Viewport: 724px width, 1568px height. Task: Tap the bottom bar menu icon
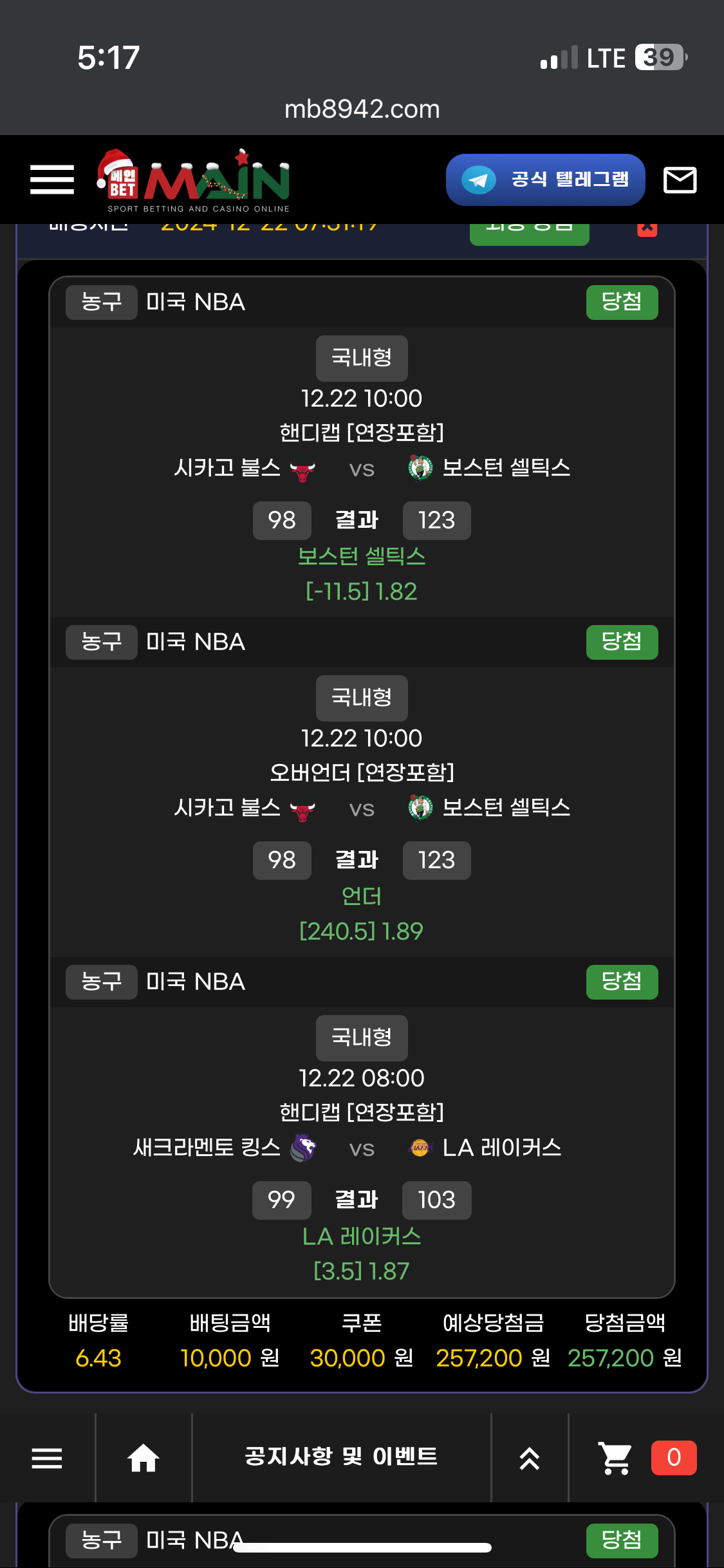[47, 1458]
